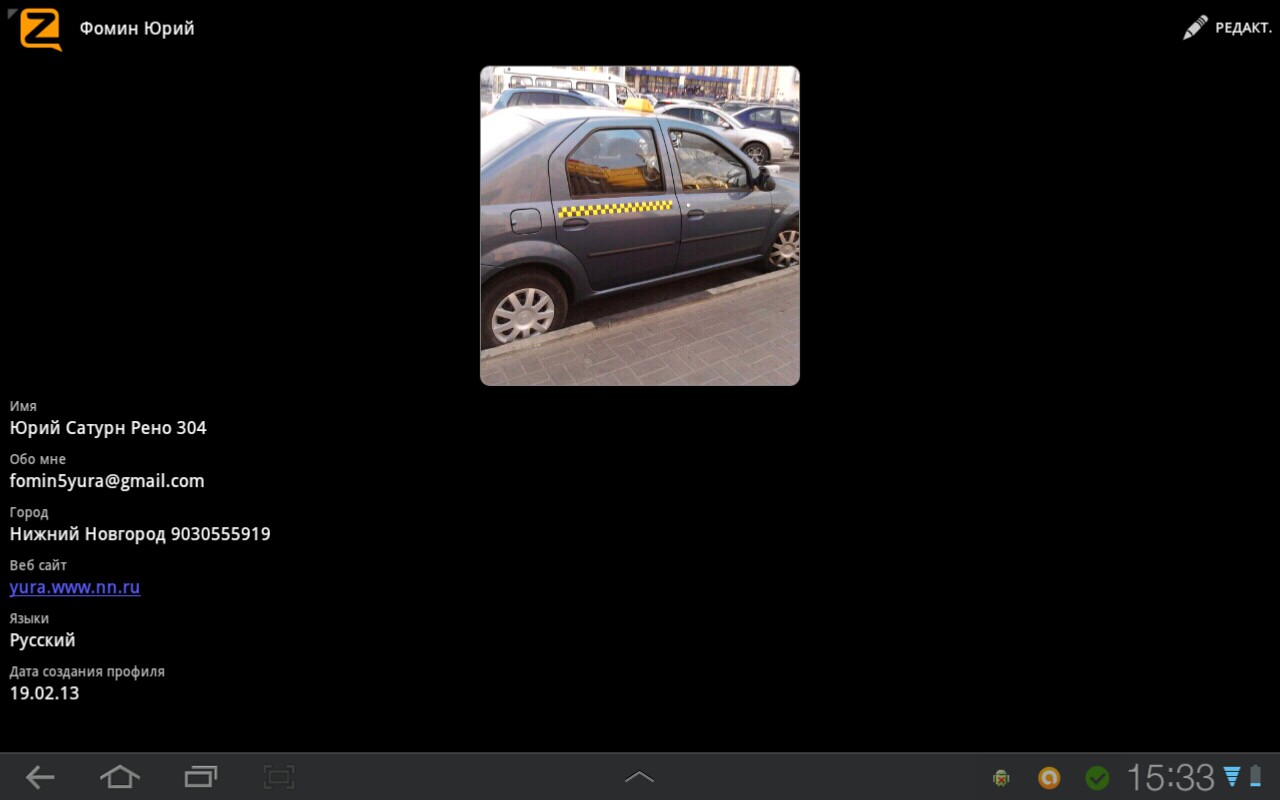Image resolution: width=1280 pixels, height=800 pixels.
Task: Open the taxi profile photo
Action: (640, 226)
